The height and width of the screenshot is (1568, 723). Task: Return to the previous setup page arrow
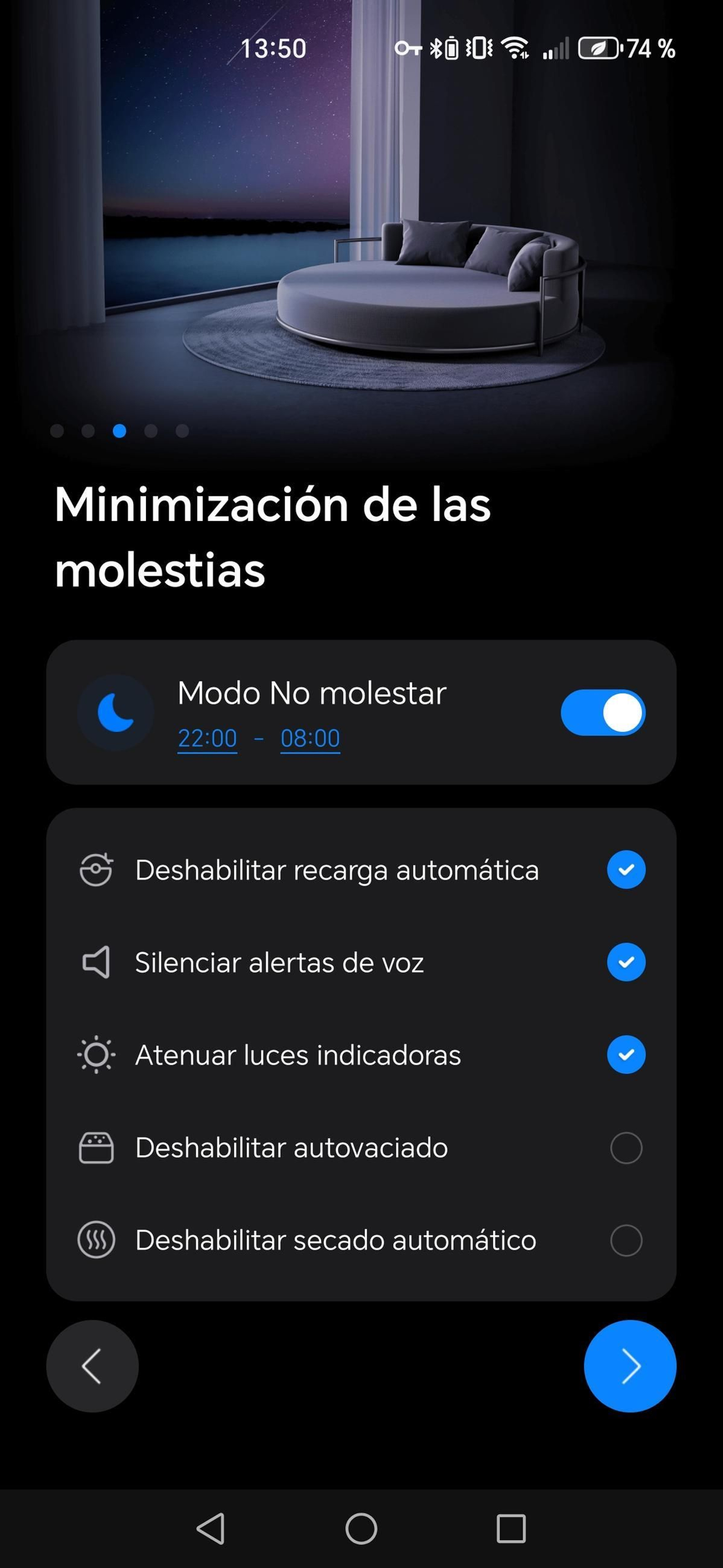click(93, 1366)
